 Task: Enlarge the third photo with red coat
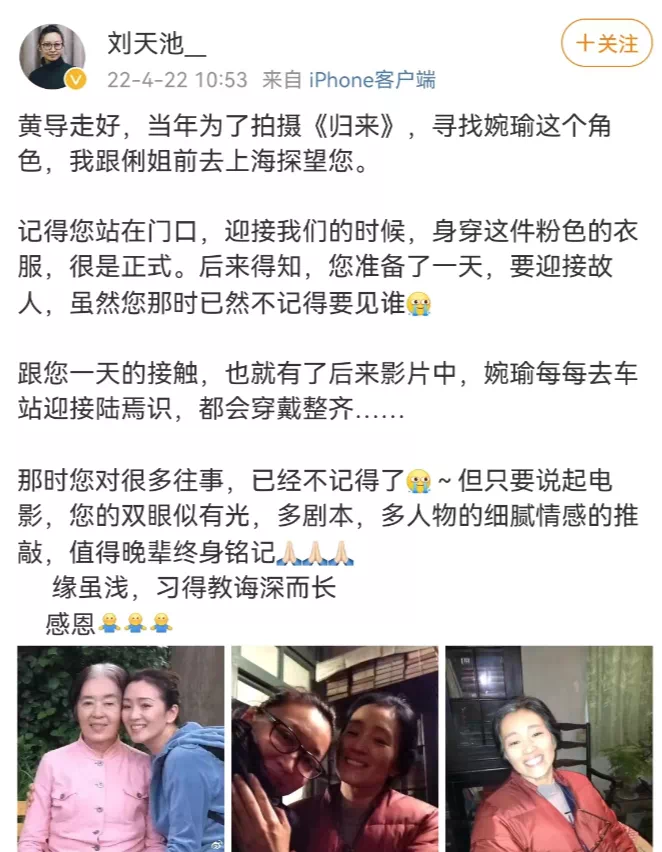(548, 748)
